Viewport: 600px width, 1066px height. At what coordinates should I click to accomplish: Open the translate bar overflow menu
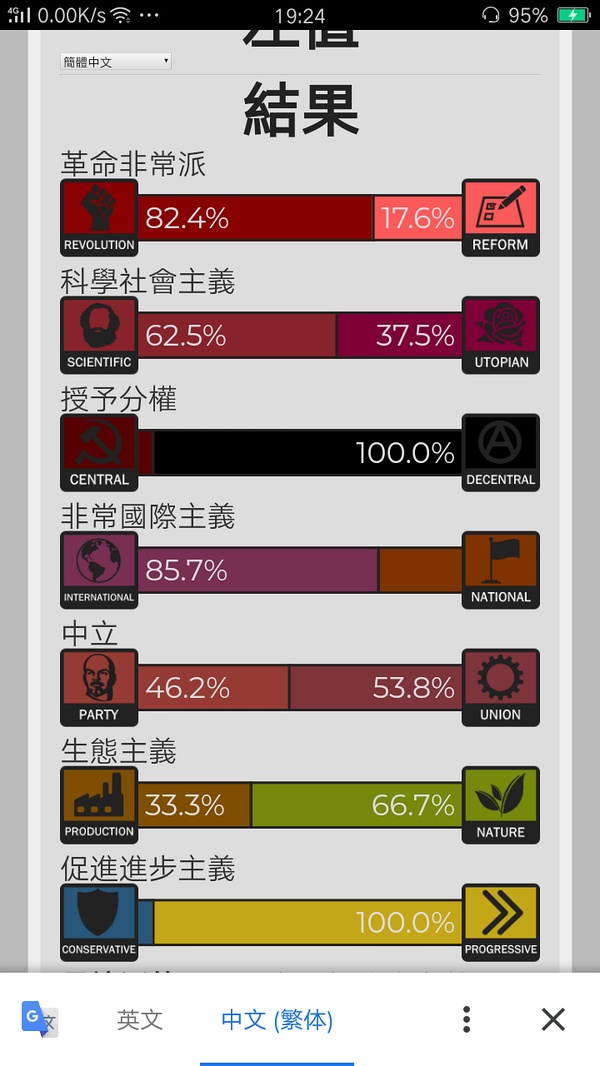click(x=466, y=1019)
